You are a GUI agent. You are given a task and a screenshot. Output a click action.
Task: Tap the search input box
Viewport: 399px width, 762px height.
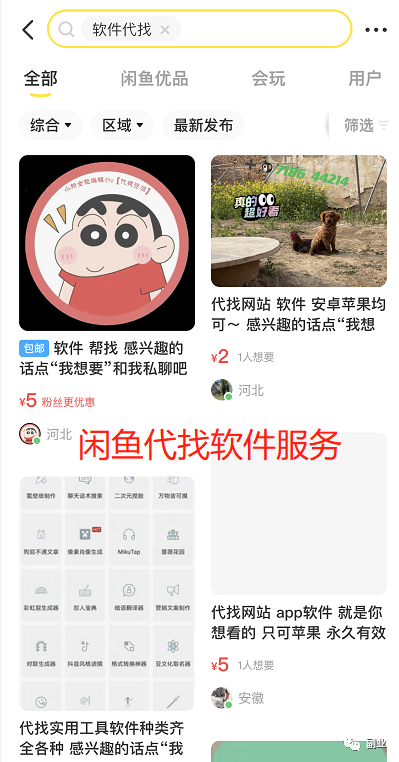tap(199, 29)
